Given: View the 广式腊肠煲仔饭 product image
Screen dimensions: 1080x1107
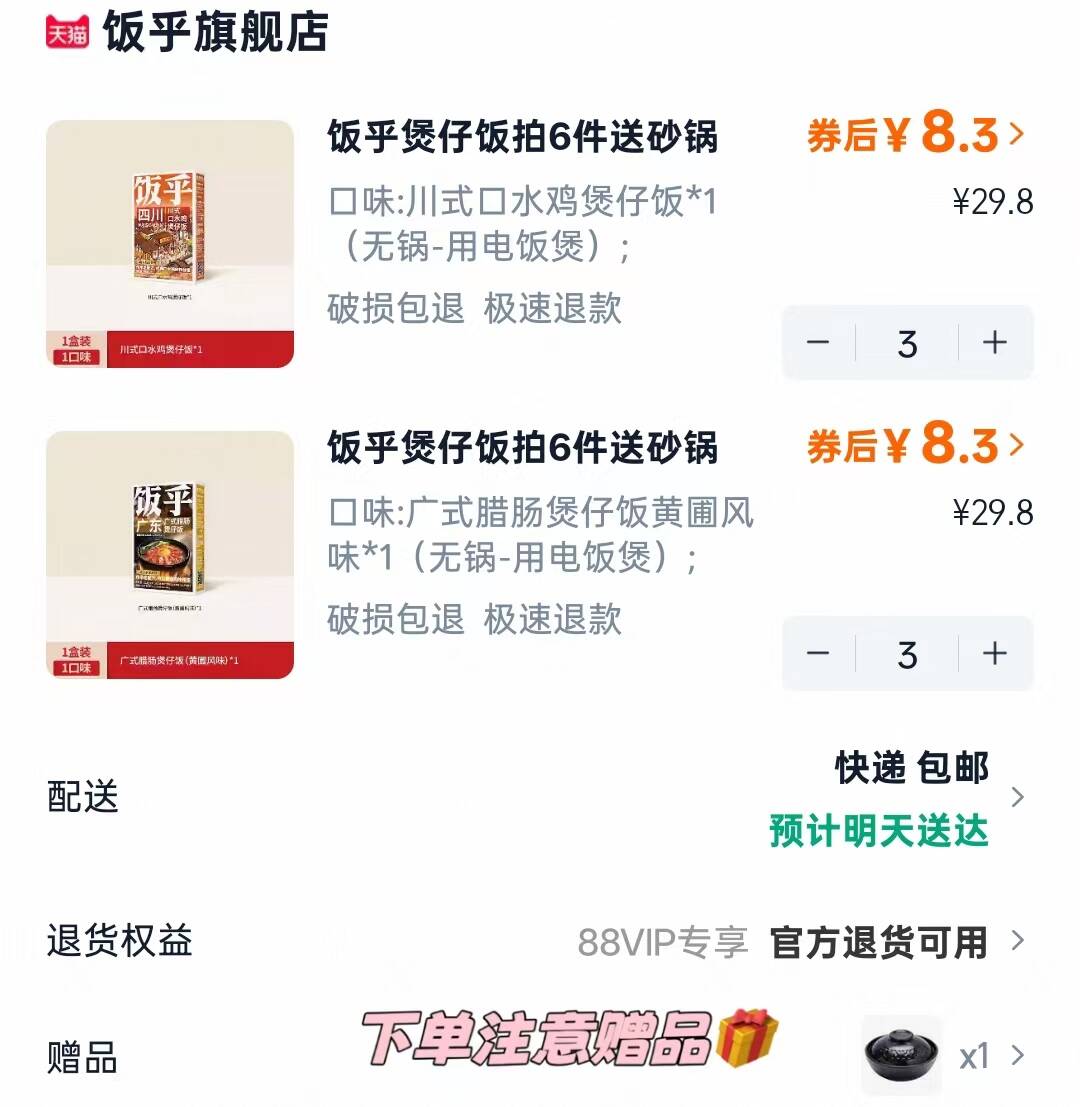Looking at the screenshot, I should (x=168, y=550).
